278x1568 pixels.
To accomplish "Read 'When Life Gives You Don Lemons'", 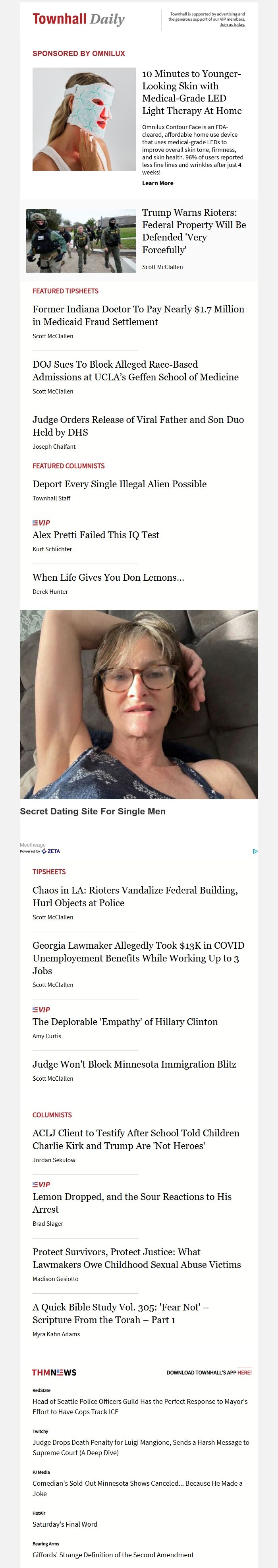I will coord(108,577).
